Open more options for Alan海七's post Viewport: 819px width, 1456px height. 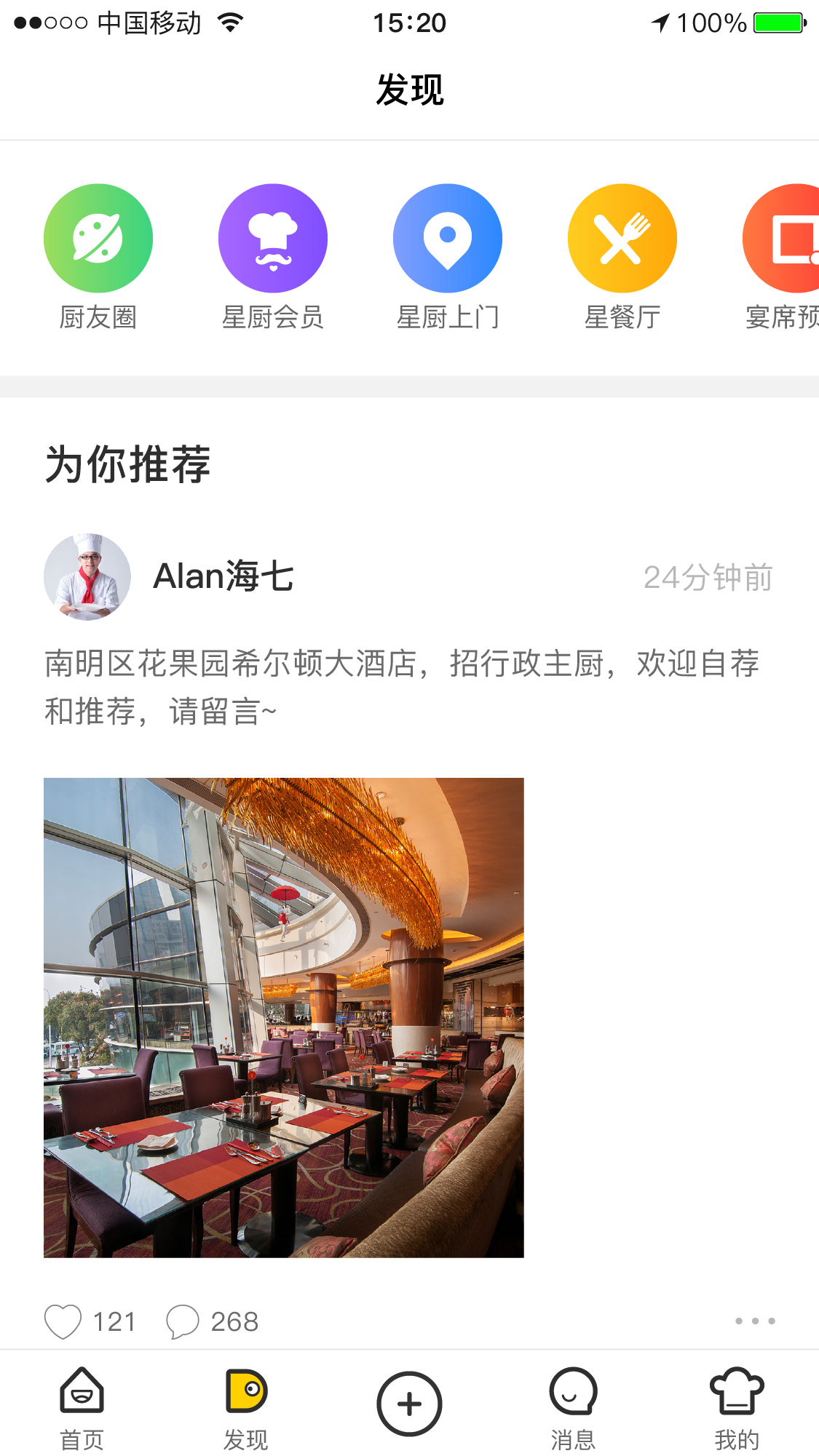tap(755, 1321)
